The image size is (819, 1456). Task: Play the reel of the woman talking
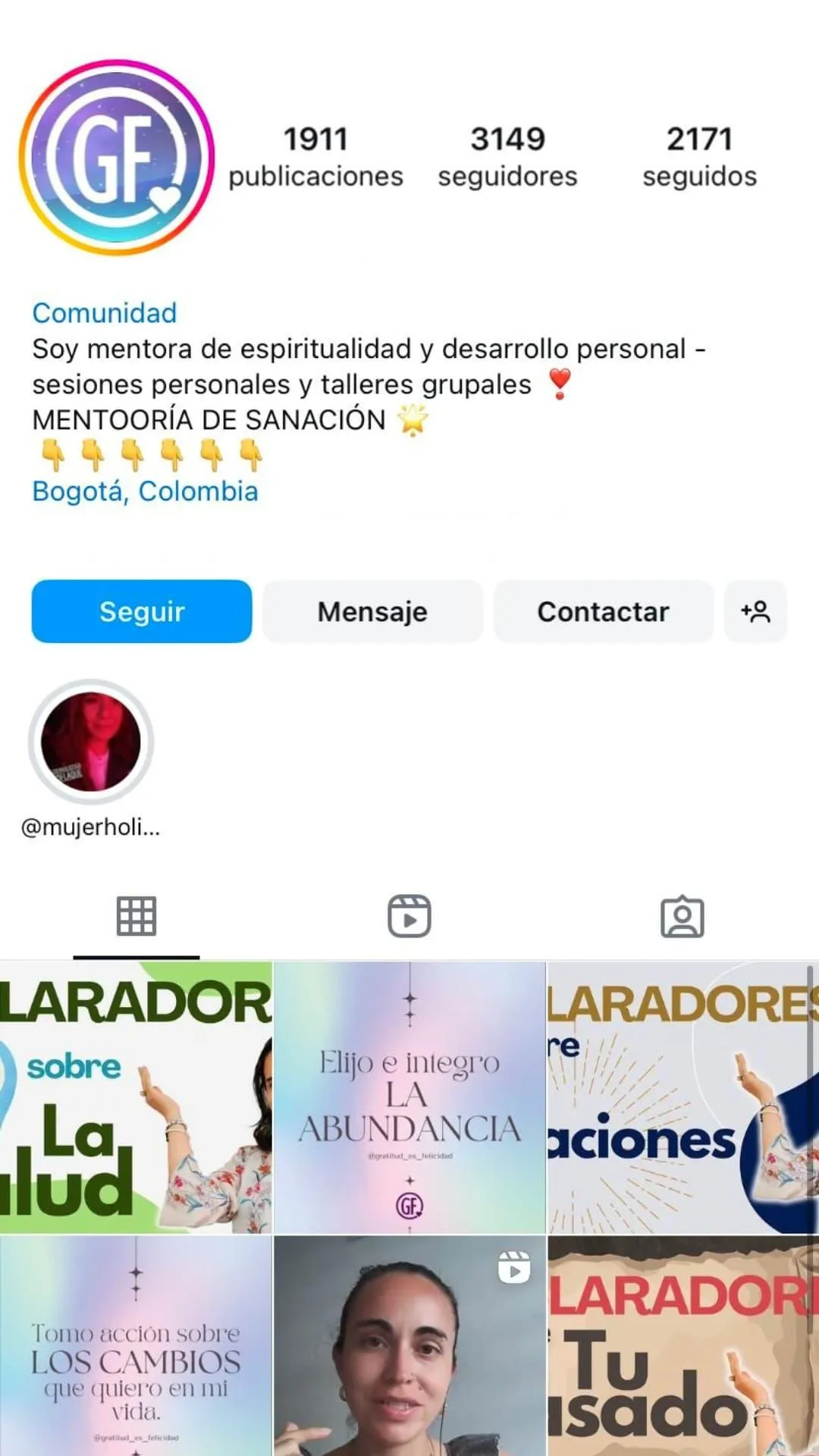coord(409,1347)
